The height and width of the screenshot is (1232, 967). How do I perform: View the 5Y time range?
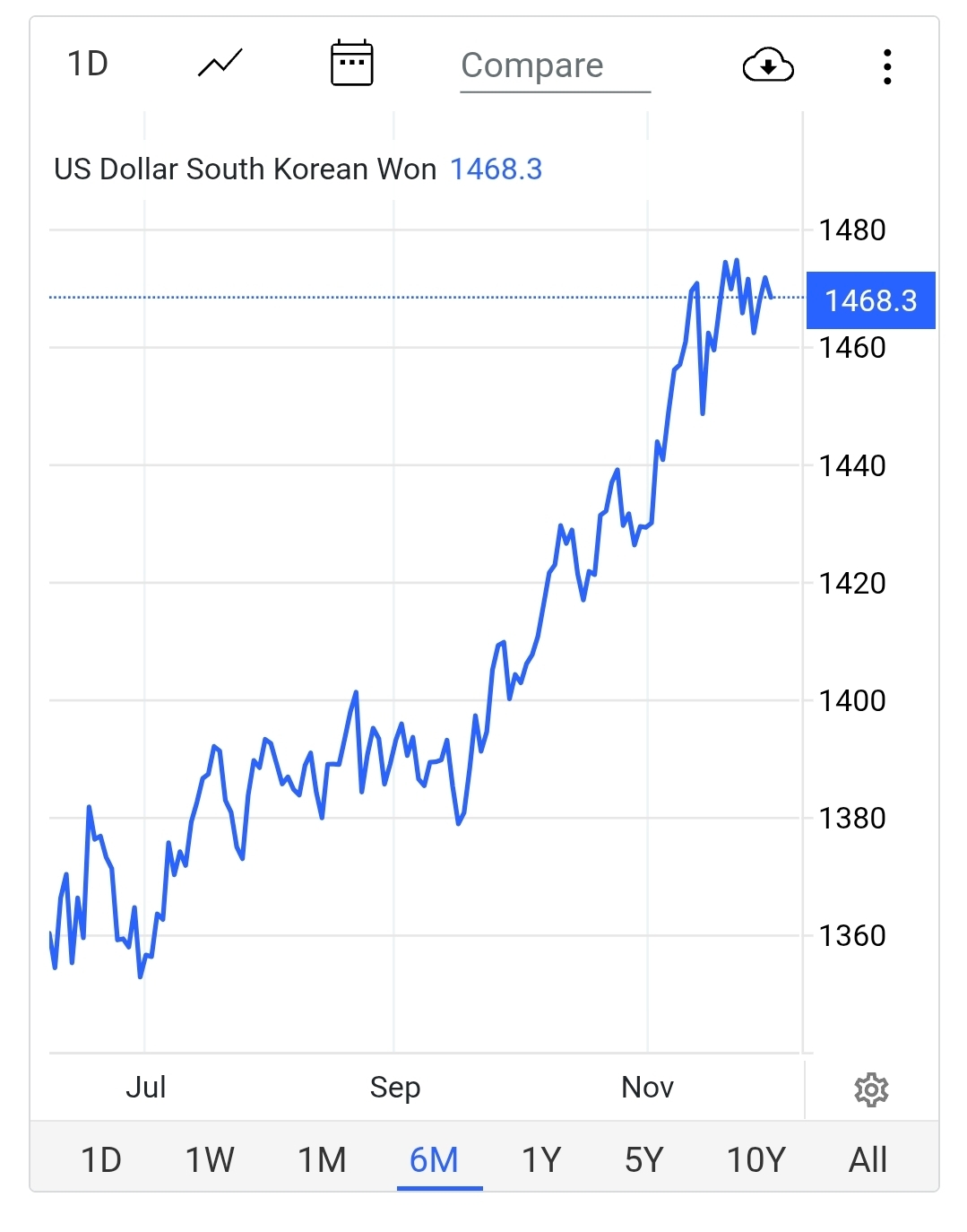tap(643, 1160)
